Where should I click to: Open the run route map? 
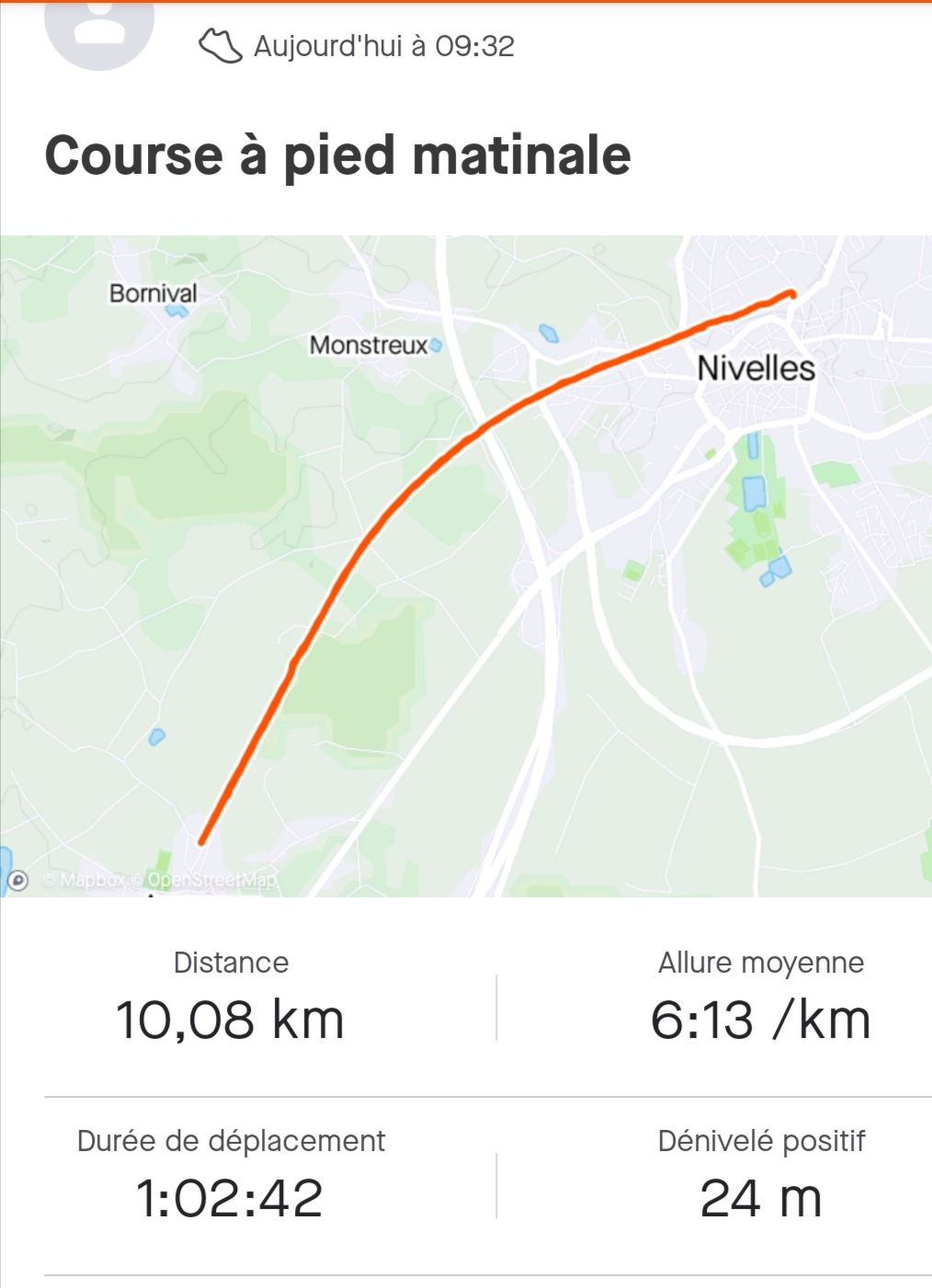(x=466, y=565)
